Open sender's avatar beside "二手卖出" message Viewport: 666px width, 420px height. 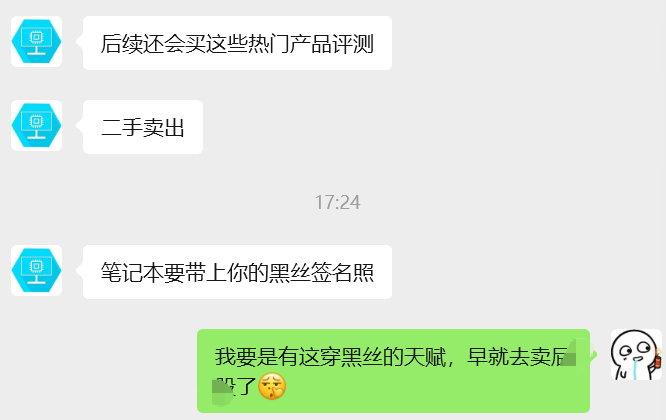pos(37,126)
